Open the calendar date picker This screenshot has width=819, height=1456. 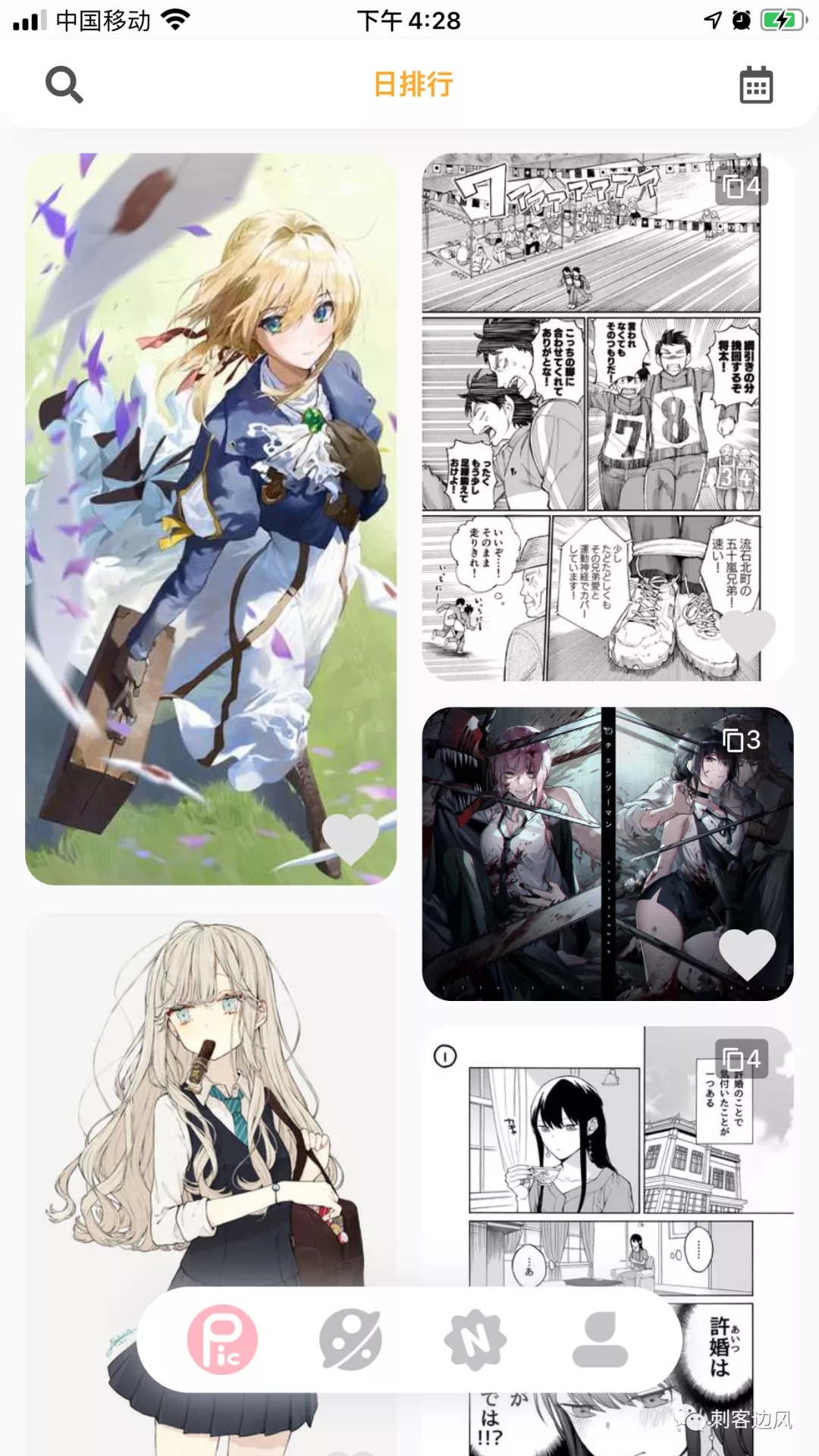[755, 85]
